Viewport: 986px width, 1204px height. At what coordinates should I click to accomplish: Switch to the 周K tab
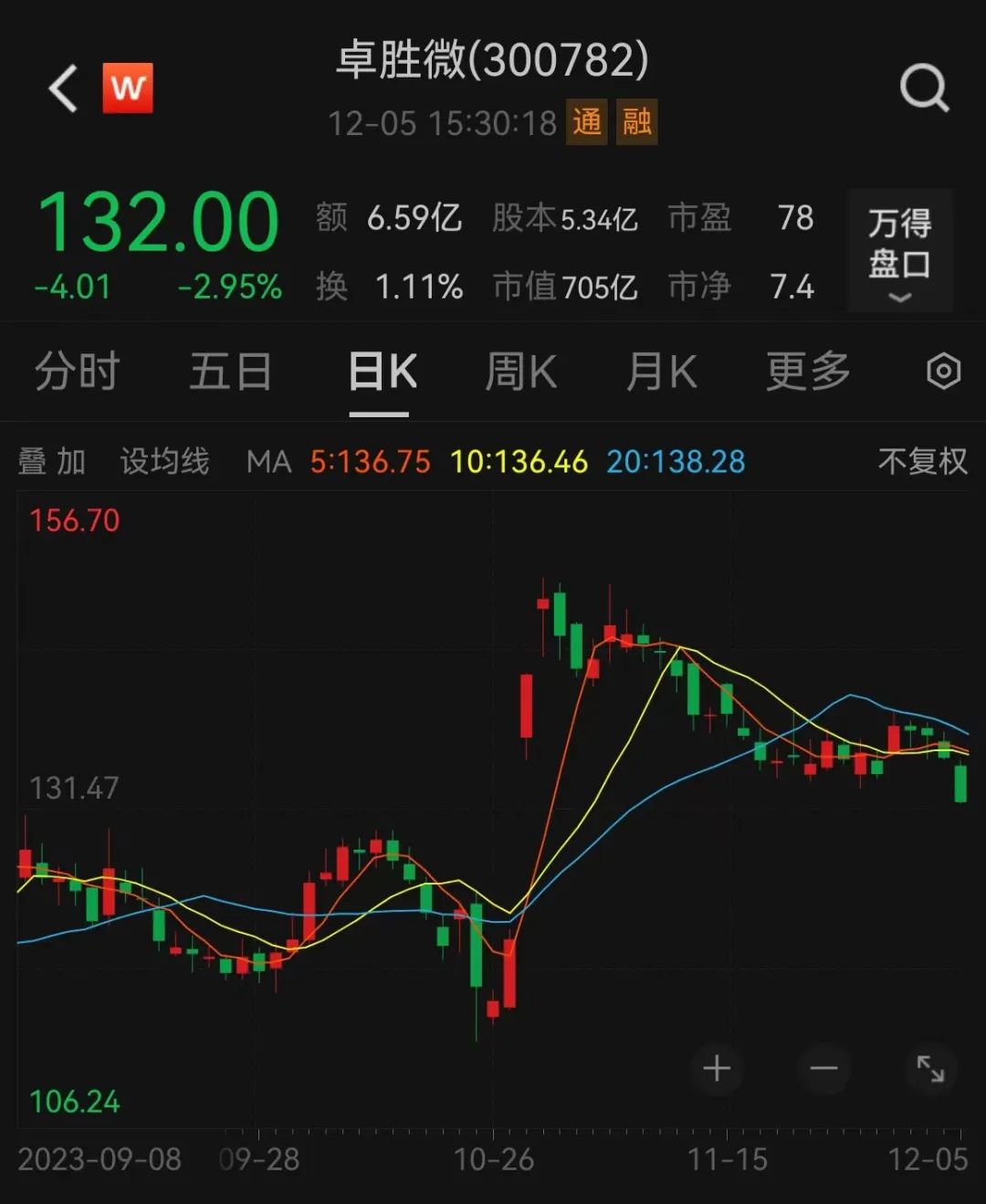pyautogui.click(x=520, y=372)
